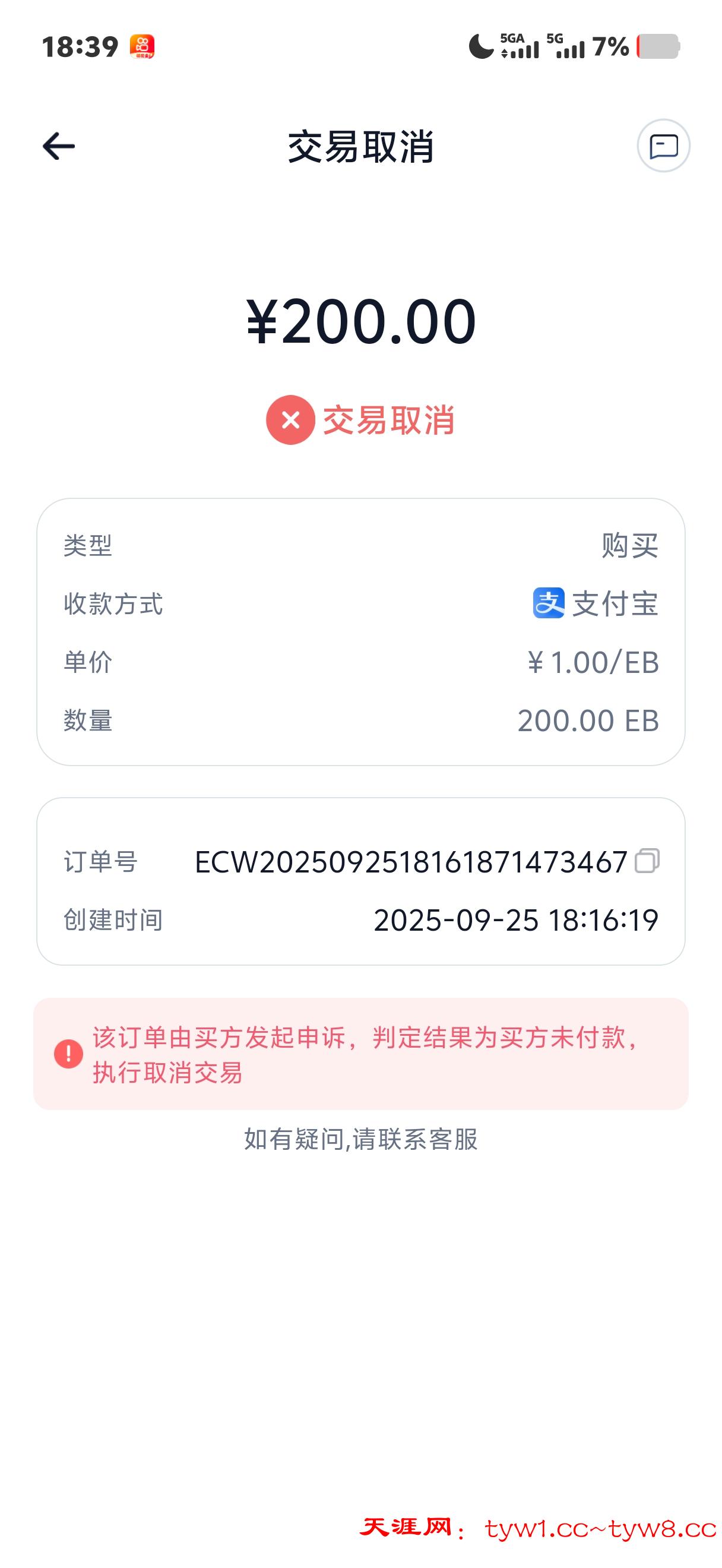Tap the back arrow to return
Image resolution: width=722 pixels, height=1568 pixels.
pos(56,146)
